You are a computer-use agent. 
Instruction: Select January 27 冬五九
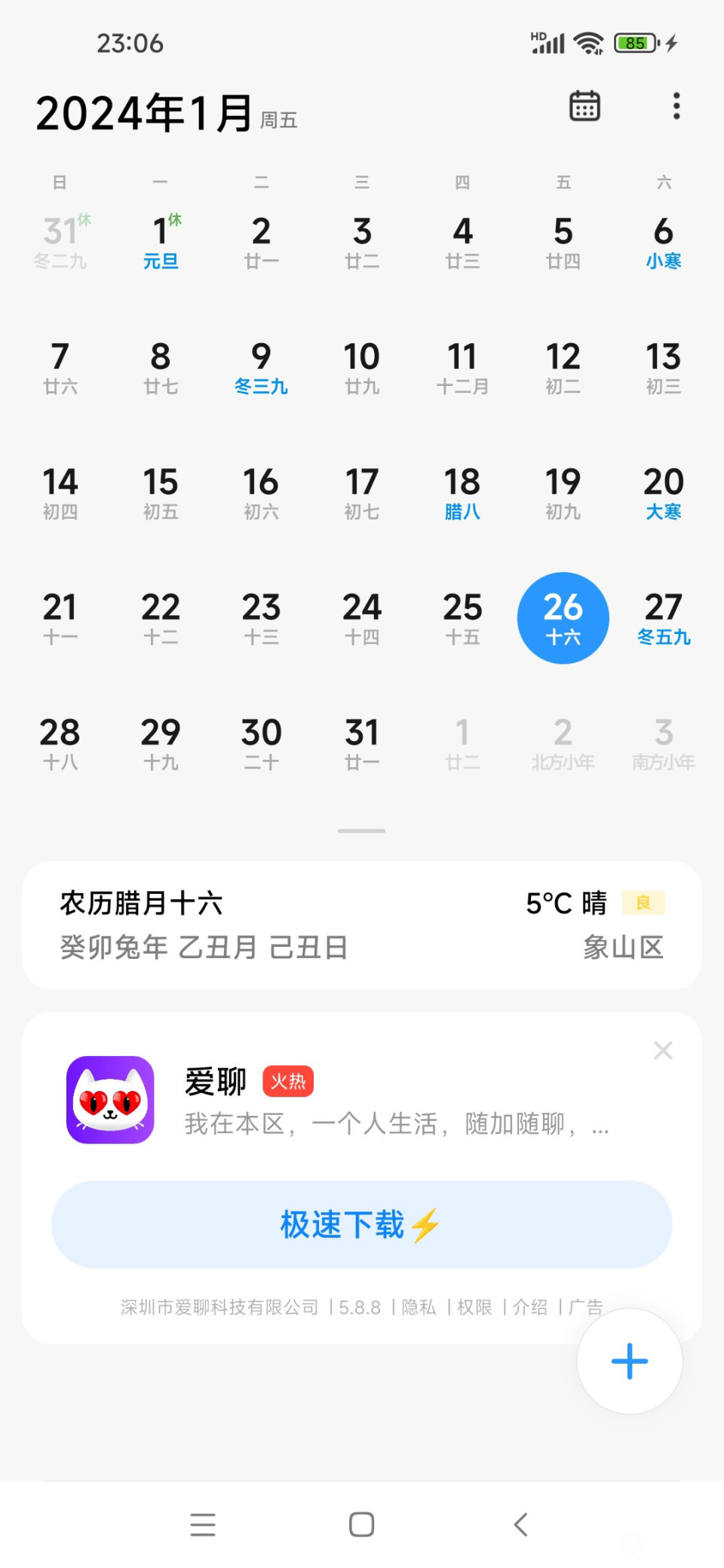pyautogui.click(x=663, y=617)
